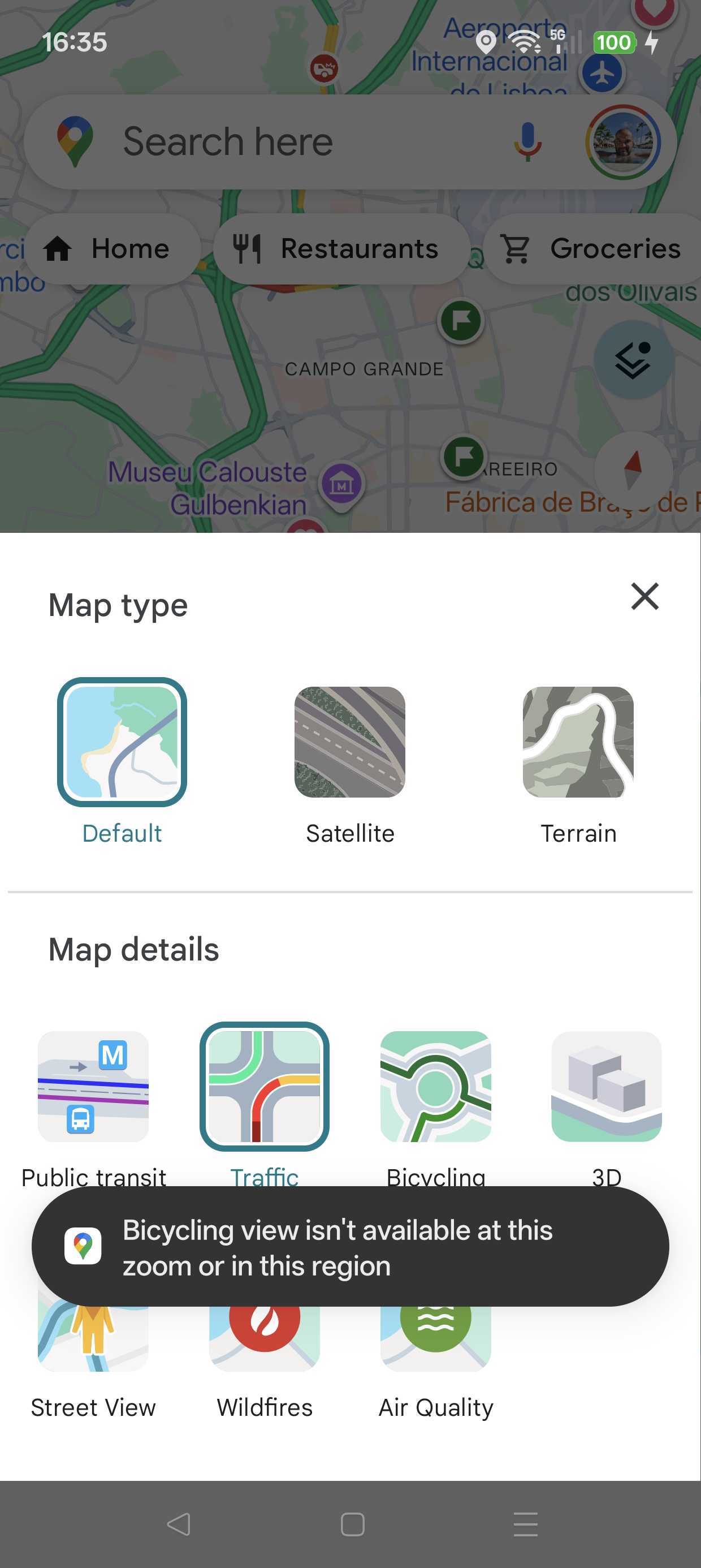Close the Map type panel
701x1568 pixels.
click(644, 596)
